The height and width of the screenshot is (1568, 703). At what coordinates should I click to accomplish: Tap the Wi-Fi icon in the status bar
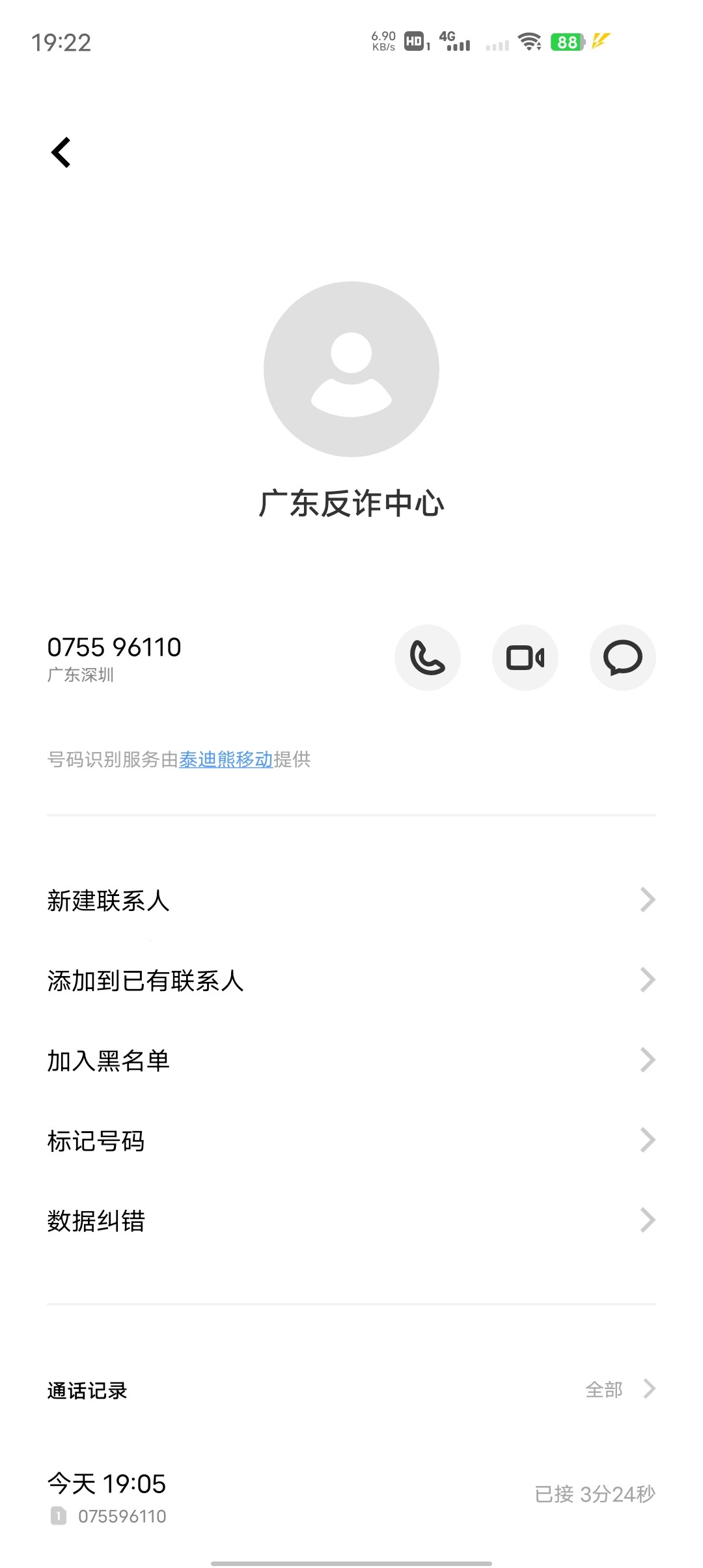click(529, 41)
